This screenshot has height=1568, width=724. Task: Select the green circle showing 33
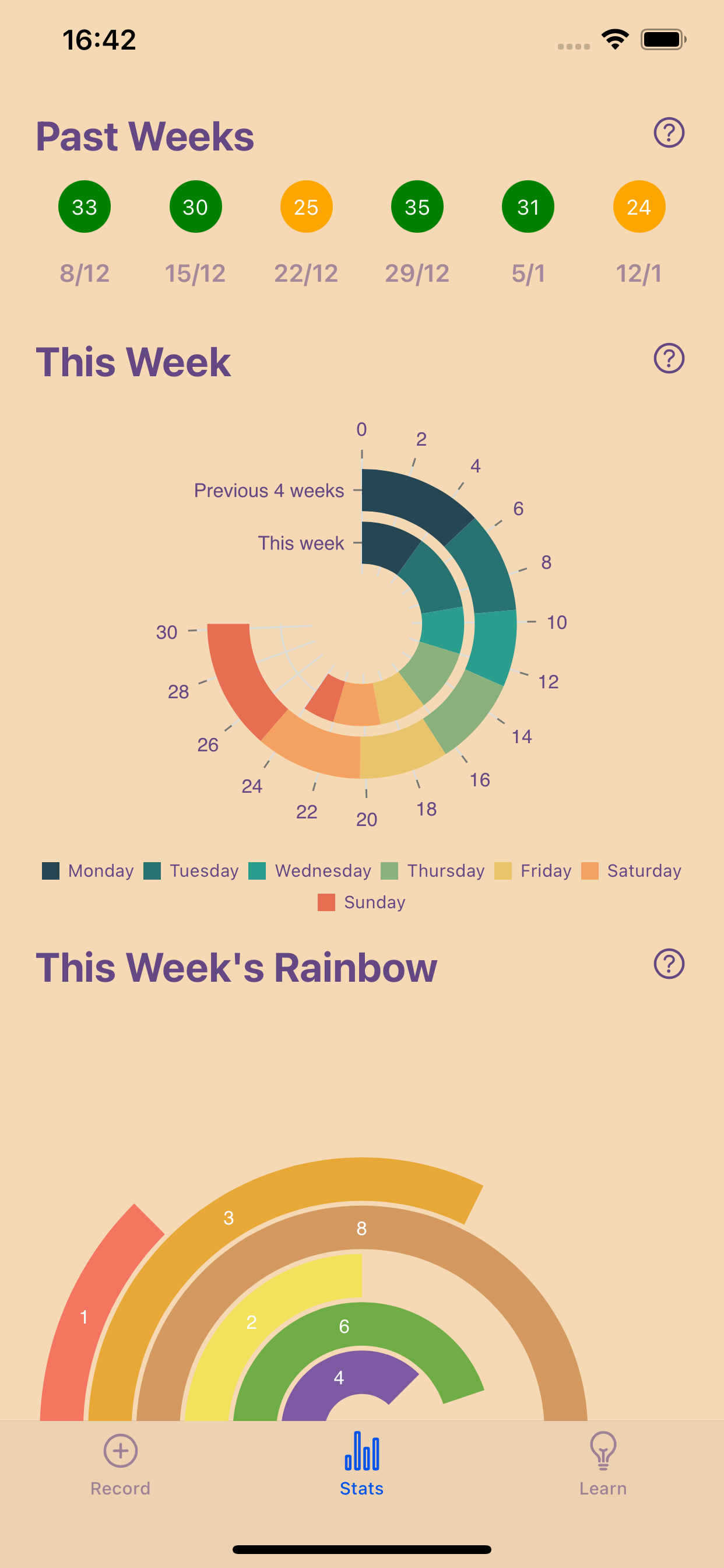coord(84,206)
